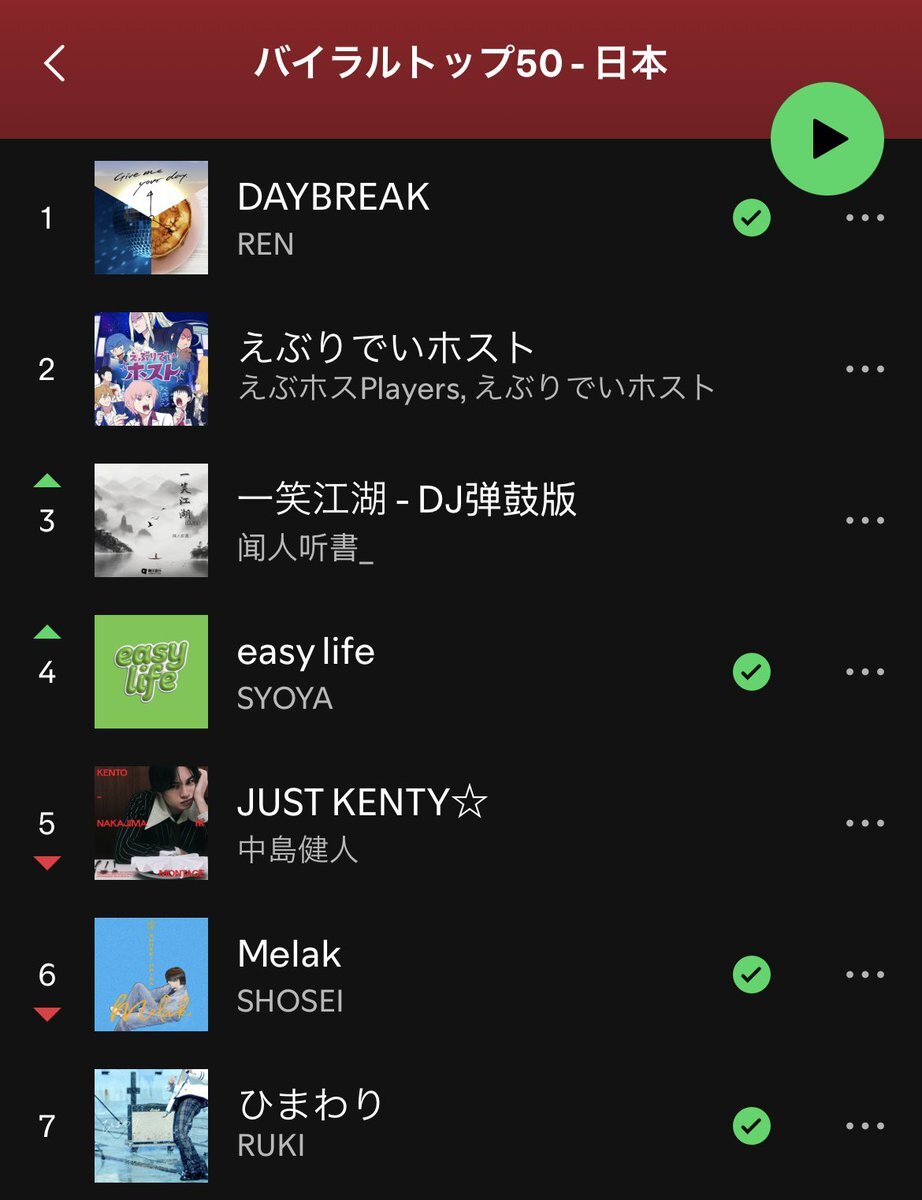922x1200 pixels.
Task: Tap the saved checkmark on Melak
Action: coord(751,973)
